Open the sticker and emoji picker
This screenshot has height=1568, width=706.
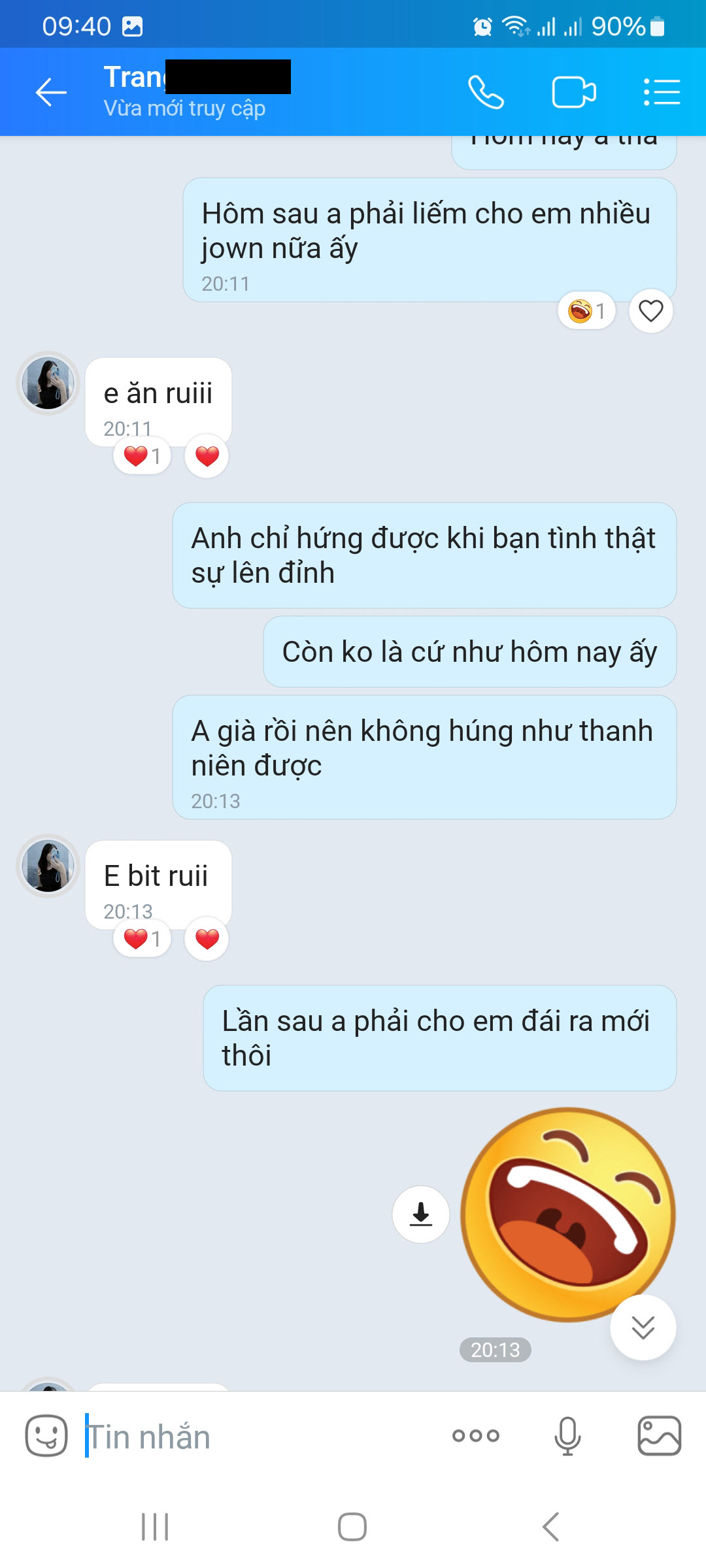tap(46, 1436)
